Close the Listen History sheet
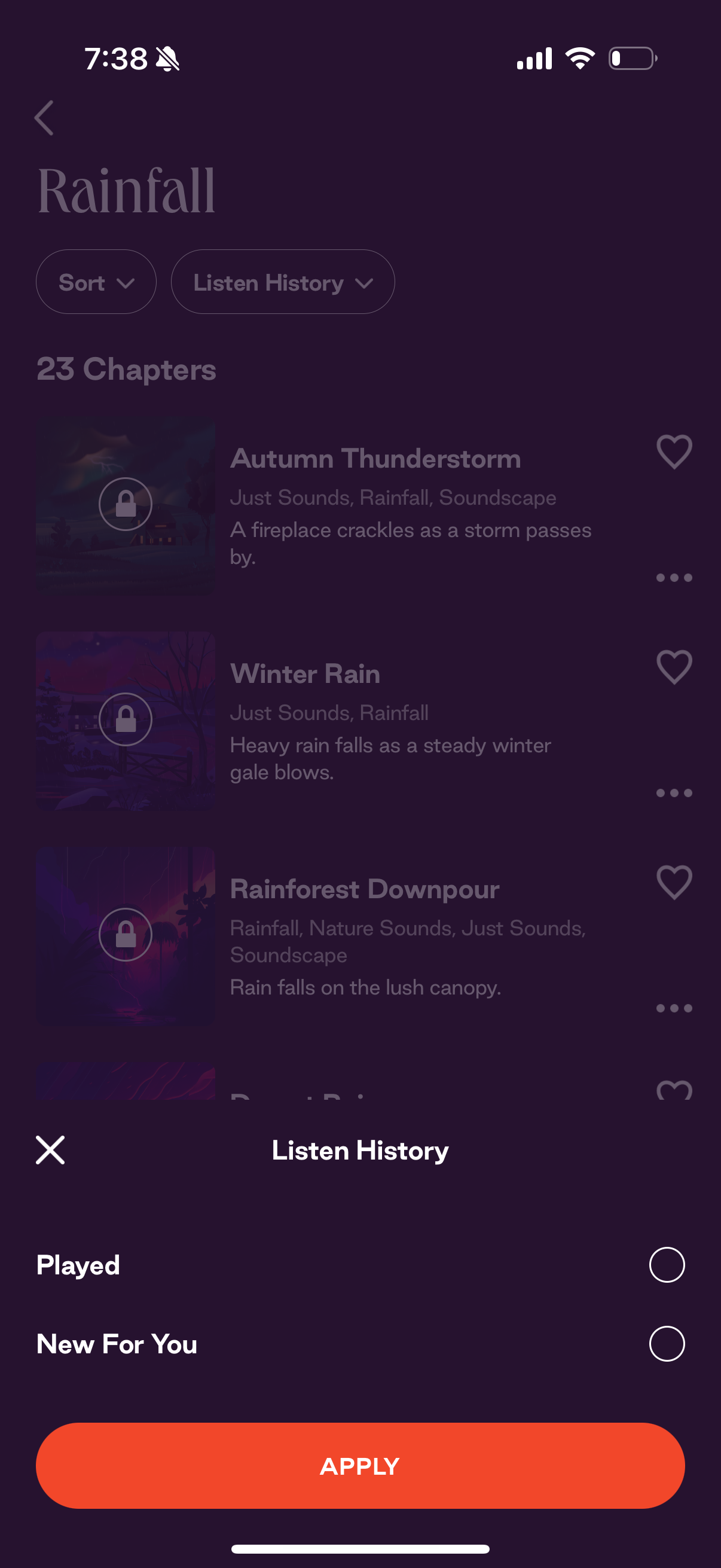The image size is (721, 1568). 50,1150
